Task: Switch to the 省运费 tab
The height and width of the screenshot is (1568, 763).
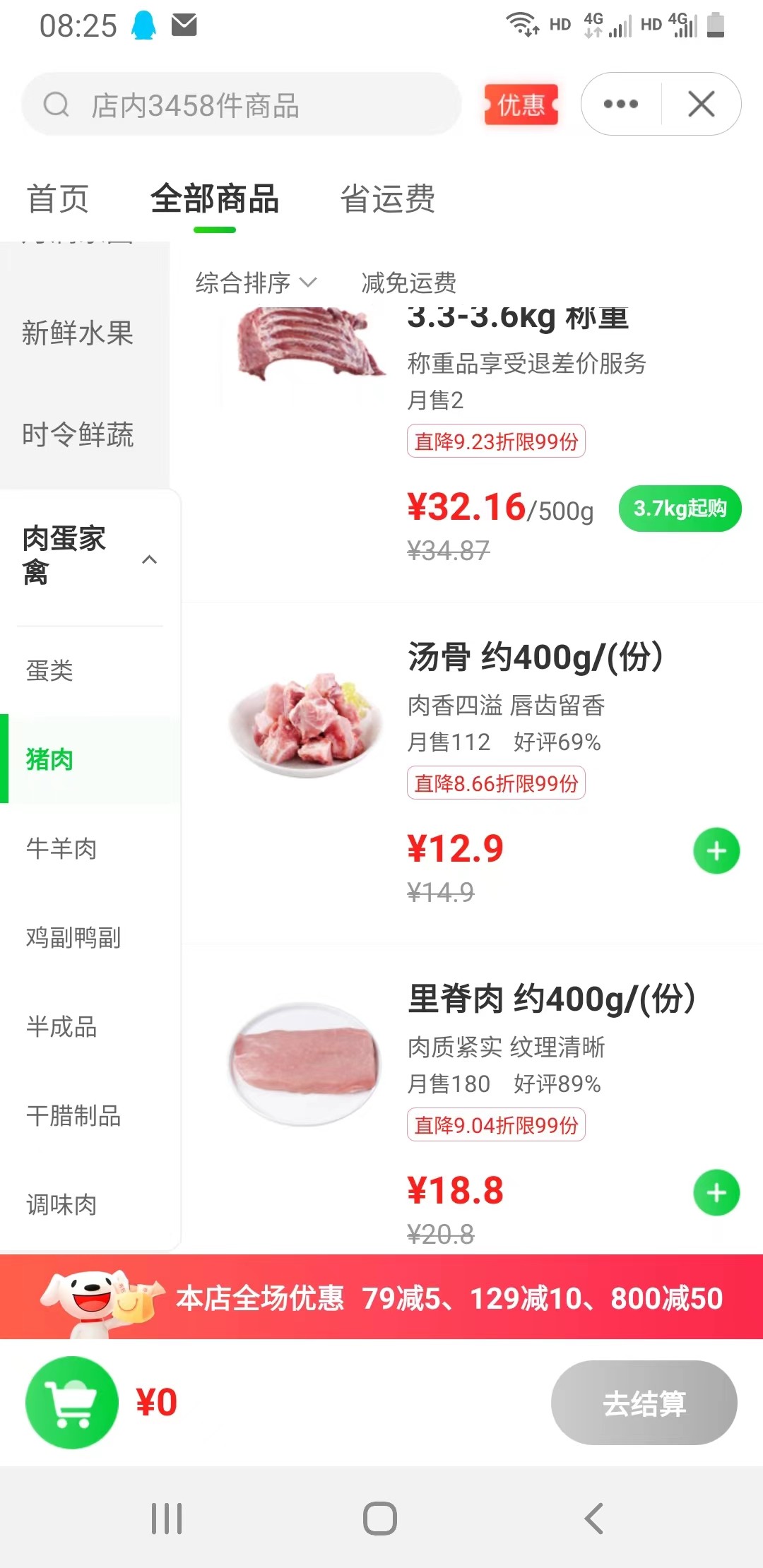Action: [x=387, y=199]
